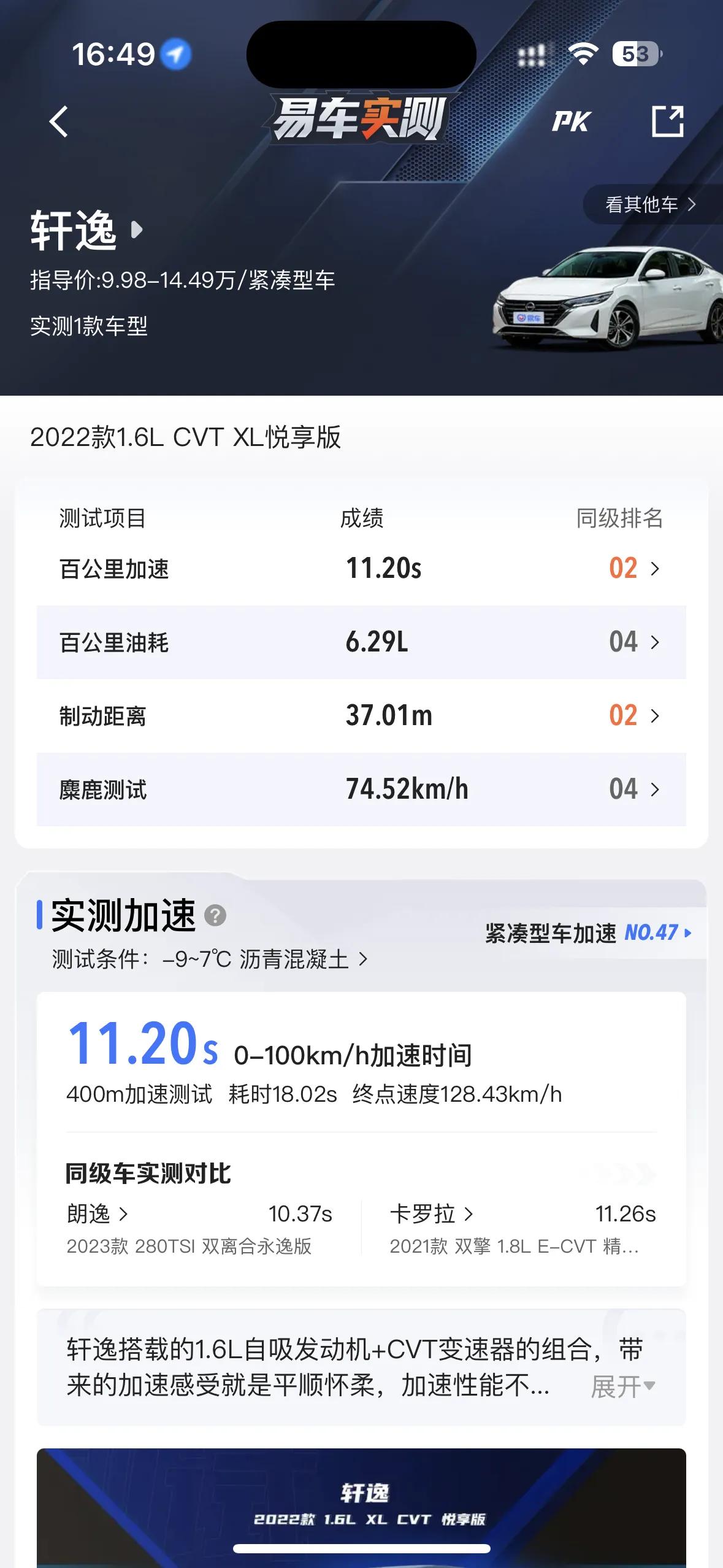Tap 看其他车 to view other cars
The image size is (723, 1568).
click(651, 204)
